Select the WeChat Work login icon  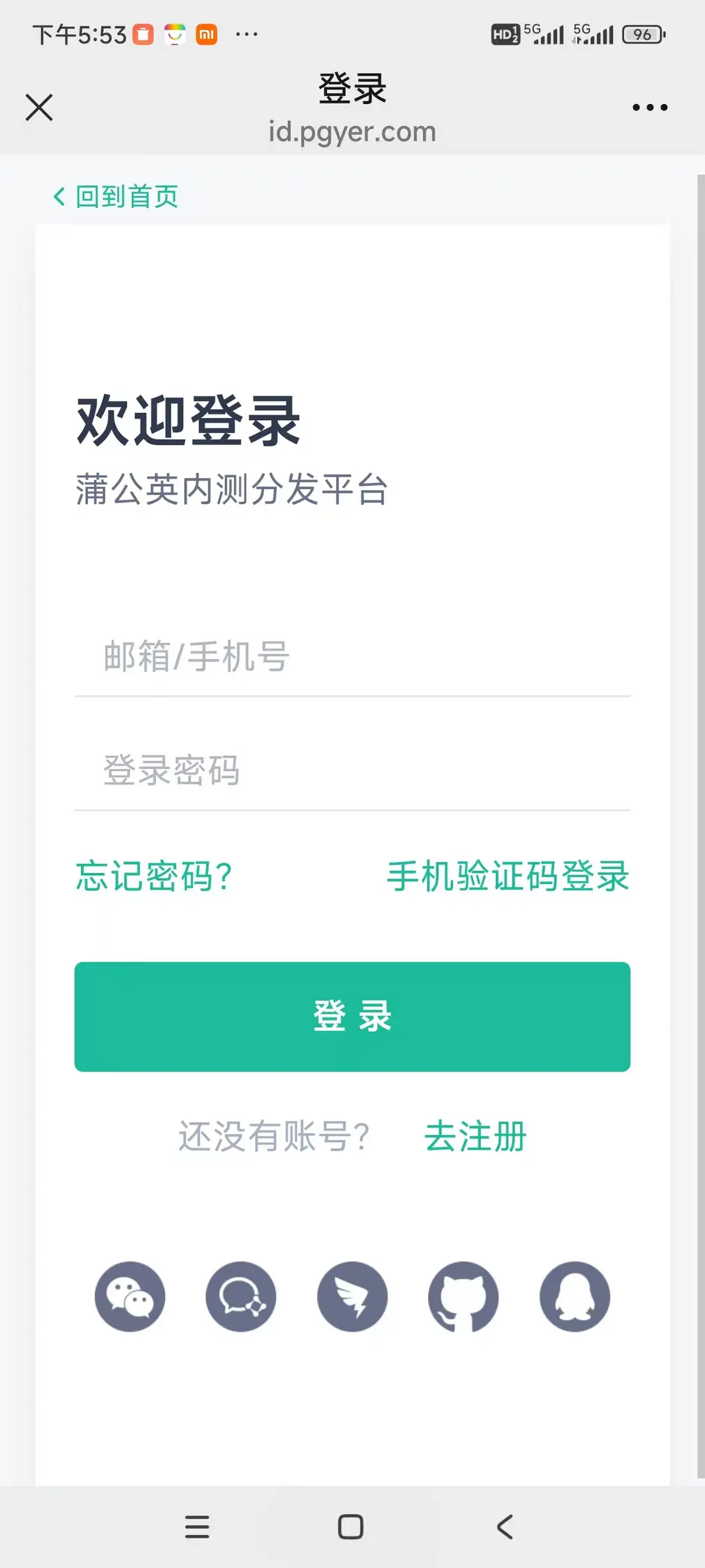click(241, 1297)
